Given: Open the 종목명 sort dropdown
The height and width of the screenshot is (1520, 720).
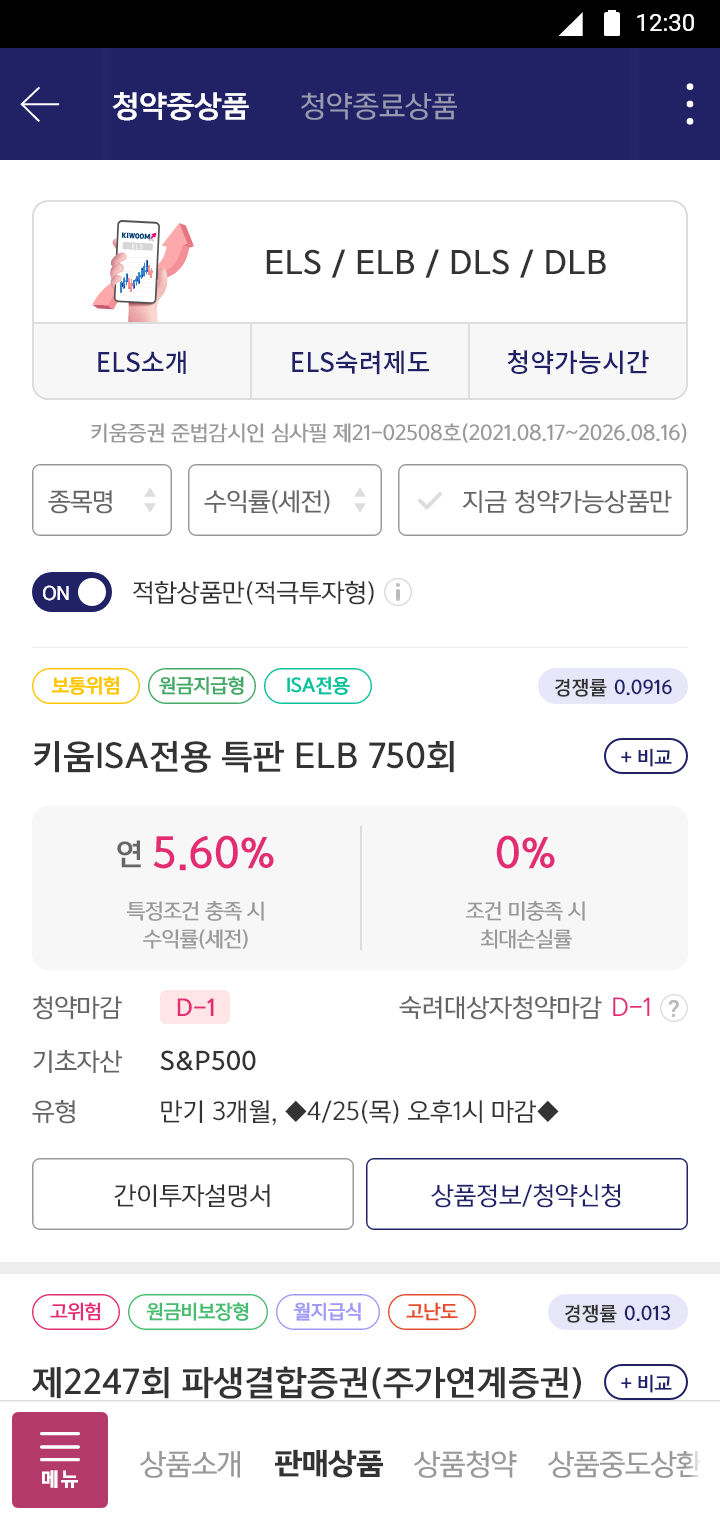Looking at the screenshot, I should [x=101, y=500].
